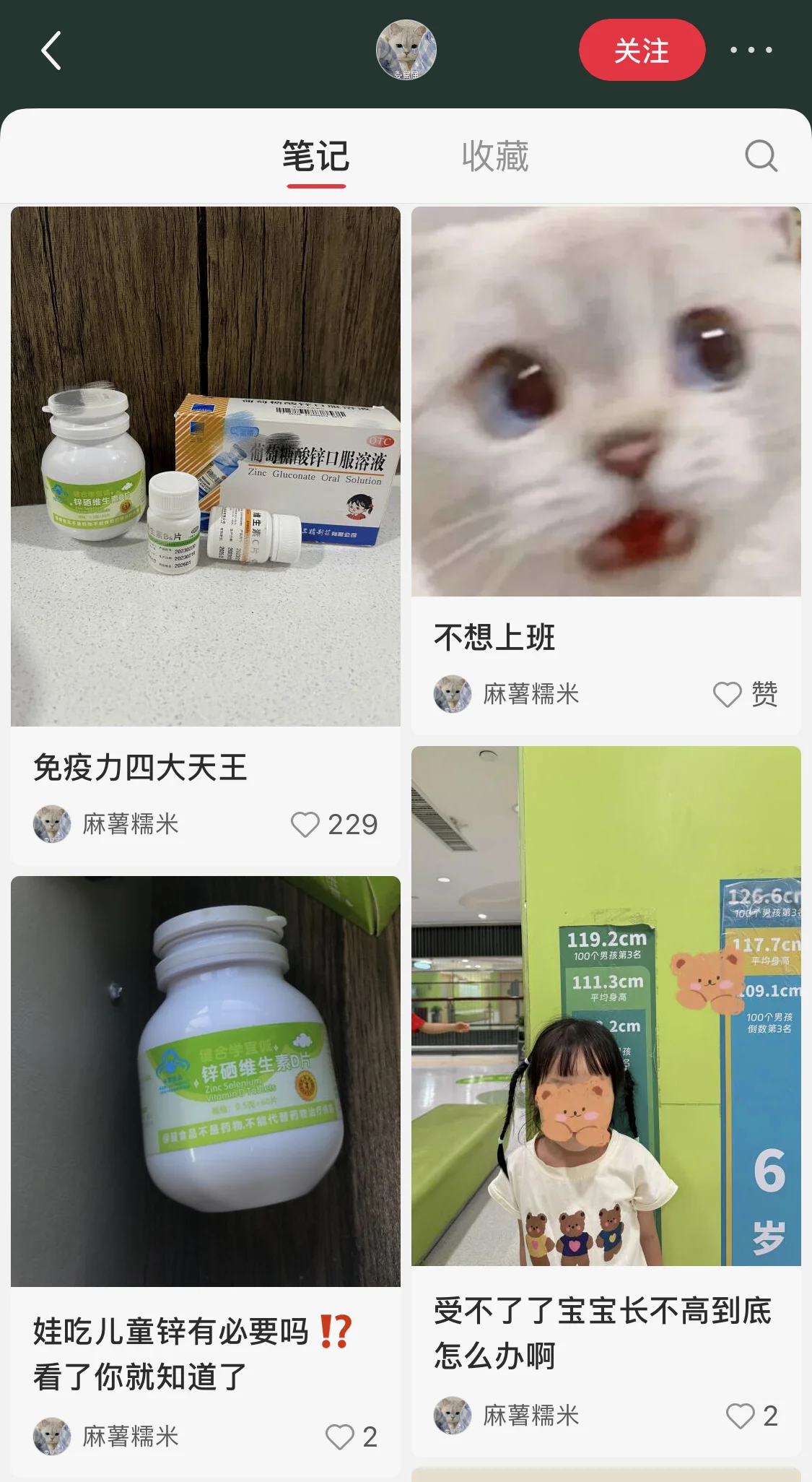Viewport: 812px width, 1482px height.
Task: Open the note 免疫力四大天王
Action: [x=206, y=467]
